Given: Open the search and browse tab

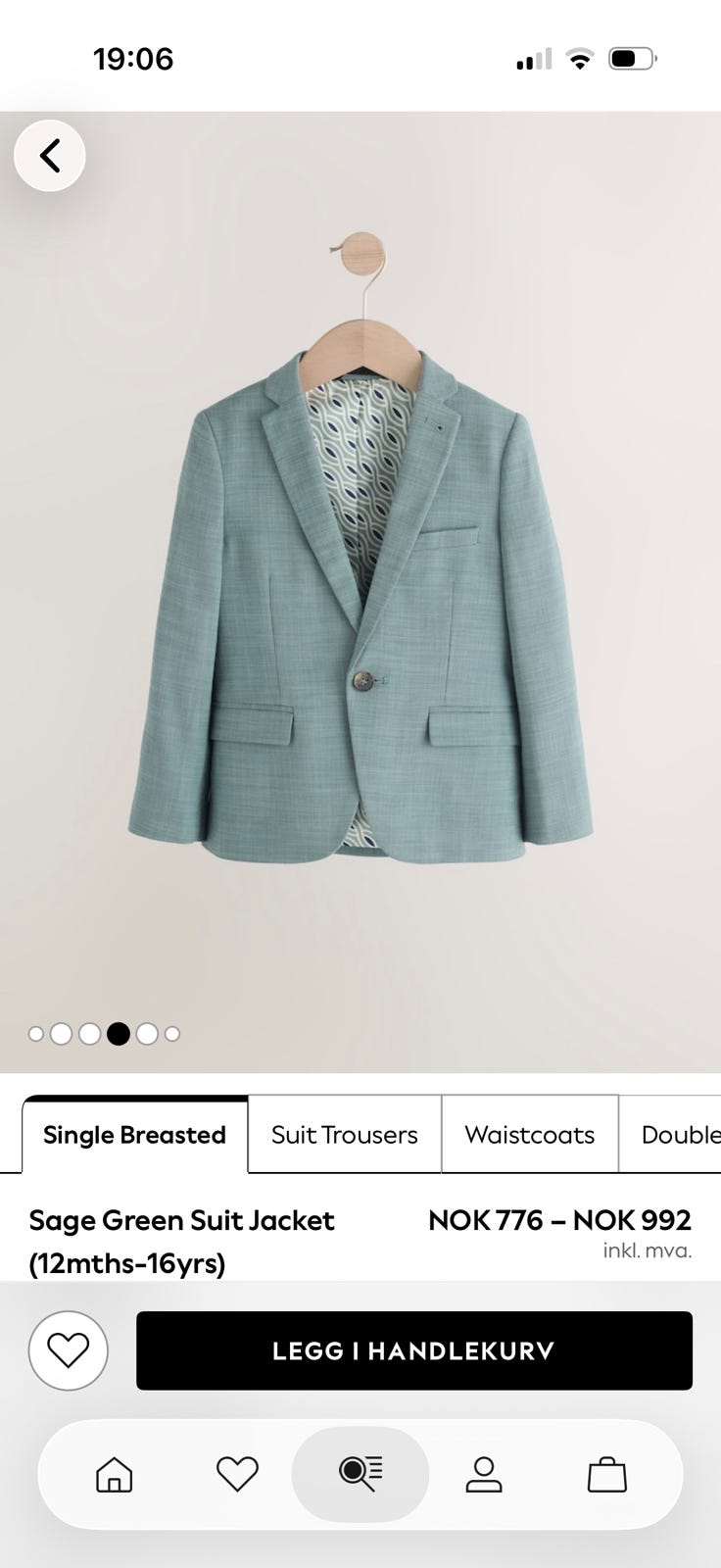Looking at the screenshot, I should point(360,1474).
